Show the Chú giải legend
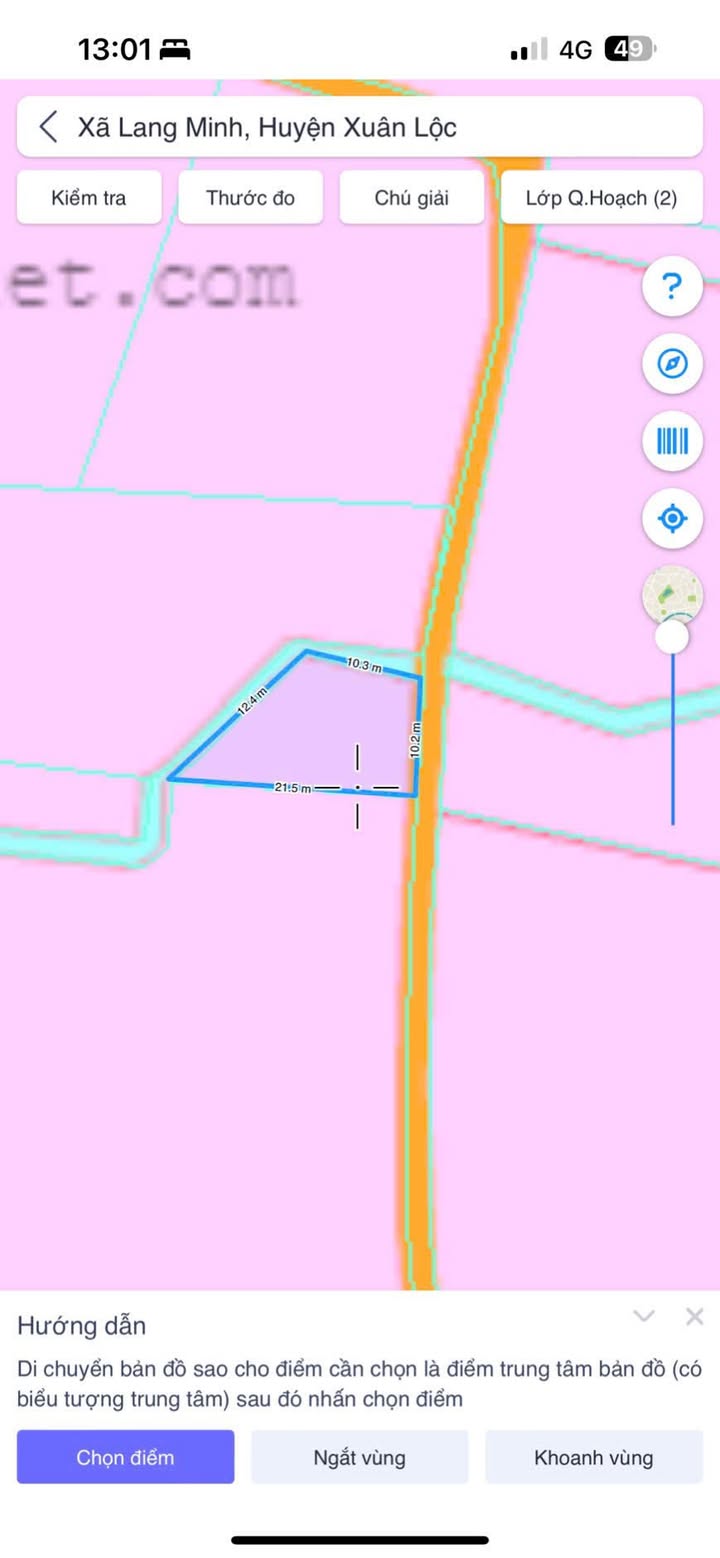The height and width of the screenshot is (1558, 720). point(412,197)
